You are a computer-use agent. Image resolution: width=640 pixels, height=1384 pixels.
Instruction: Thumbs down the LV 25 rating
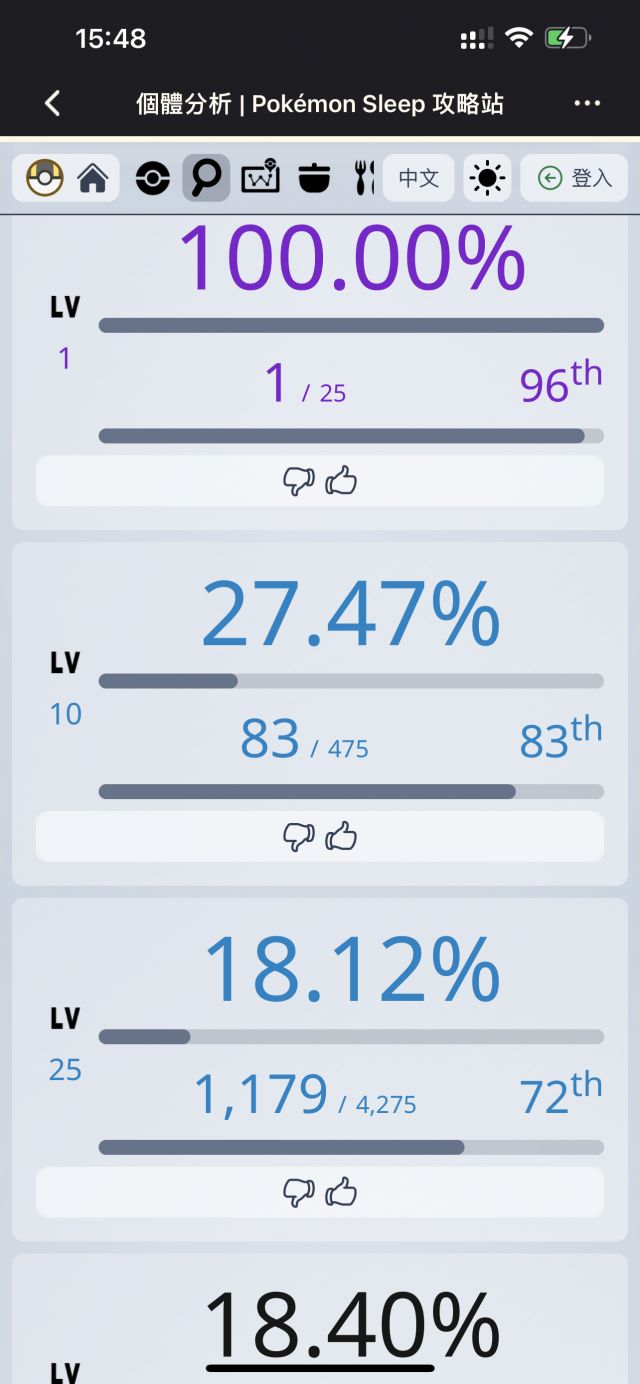(x=298, y=1192)
